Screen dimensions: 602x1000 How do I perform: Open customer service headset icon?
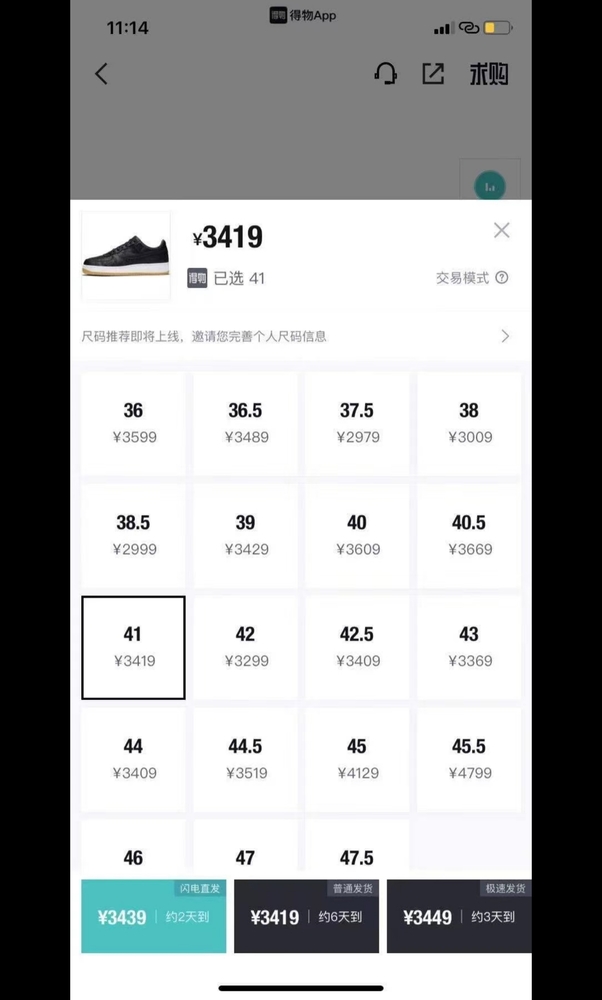tap(385, 74)
